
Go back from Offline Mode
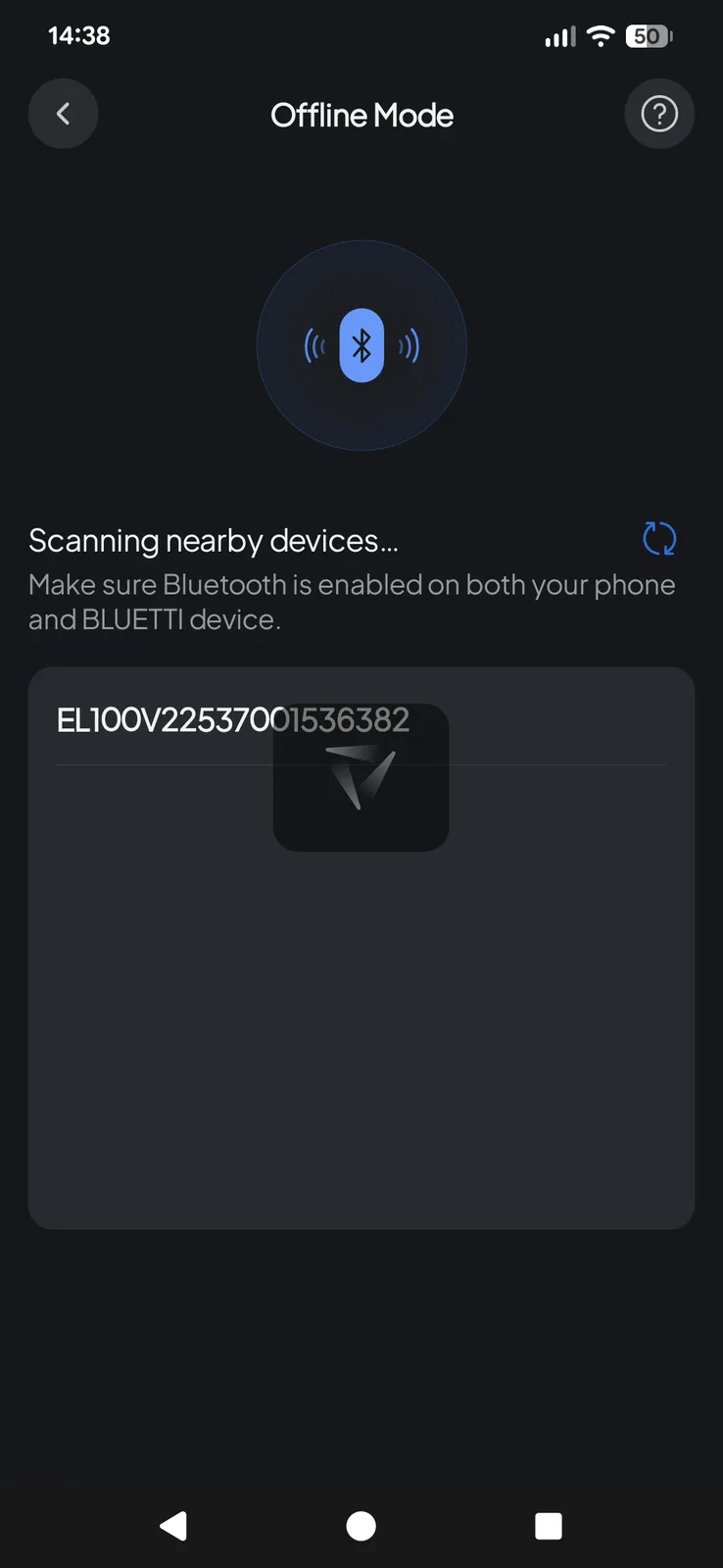(63, 114)
